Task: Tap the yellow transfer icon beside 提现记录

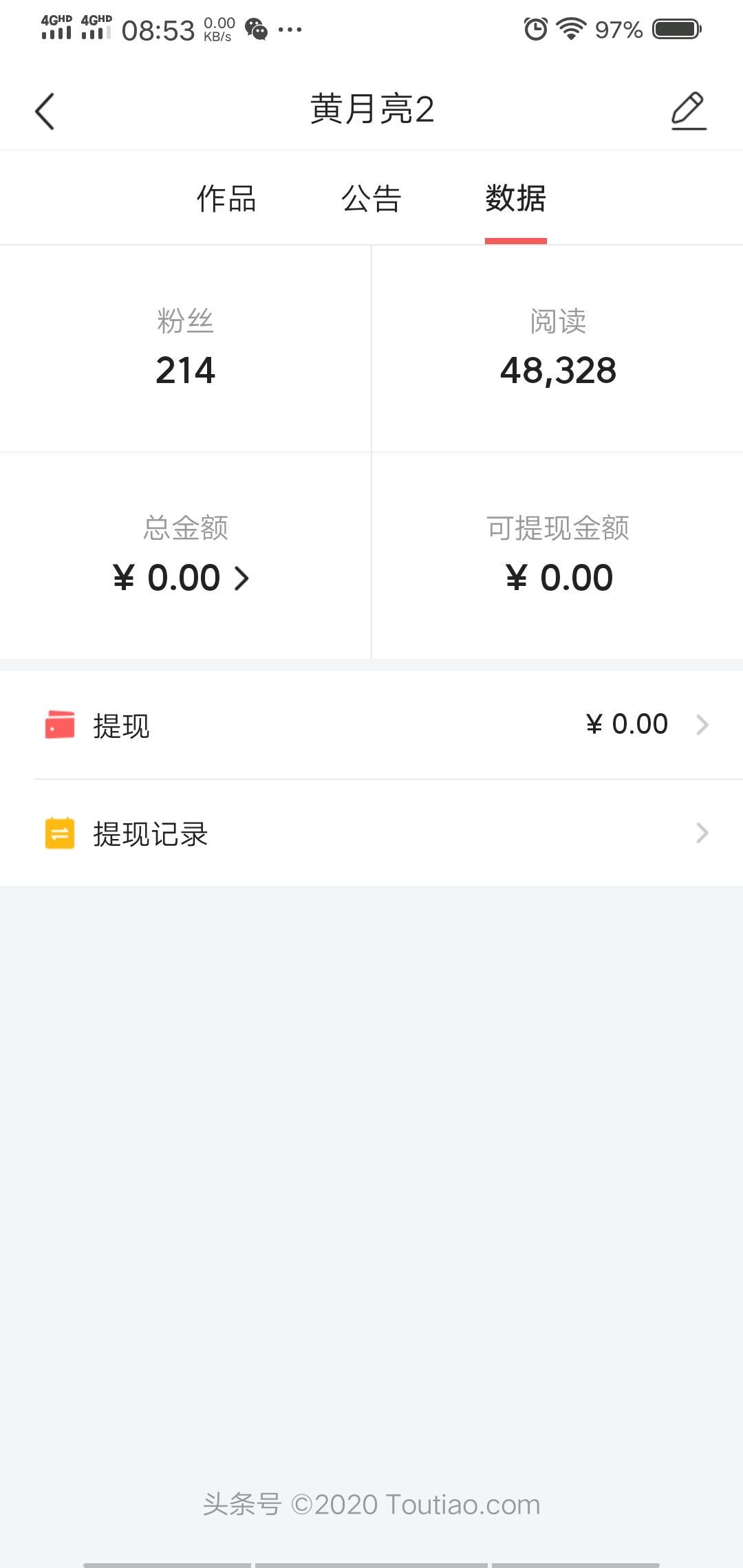Action: tap(58, 834)
